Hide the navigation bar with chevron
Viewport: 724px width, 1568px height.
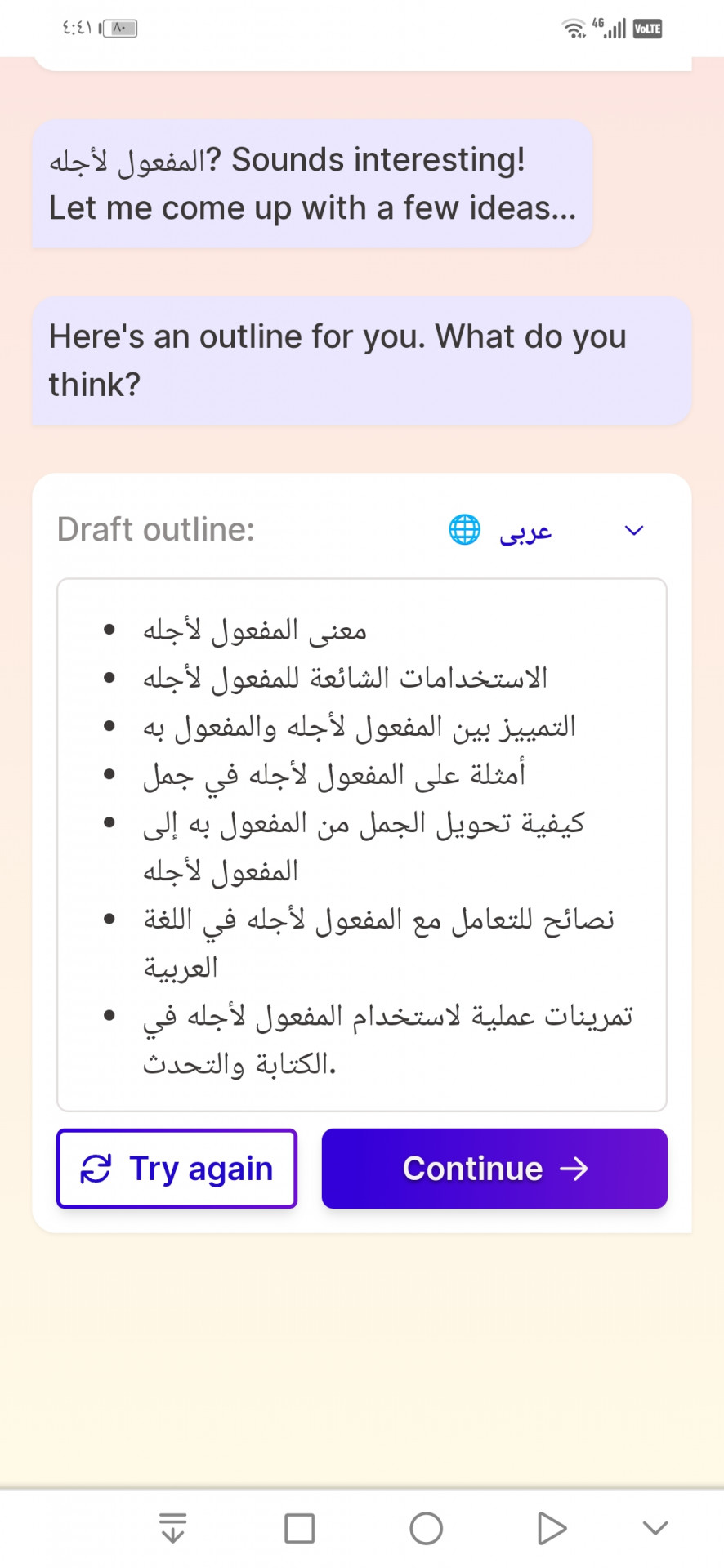click(x=655, y=1528)
